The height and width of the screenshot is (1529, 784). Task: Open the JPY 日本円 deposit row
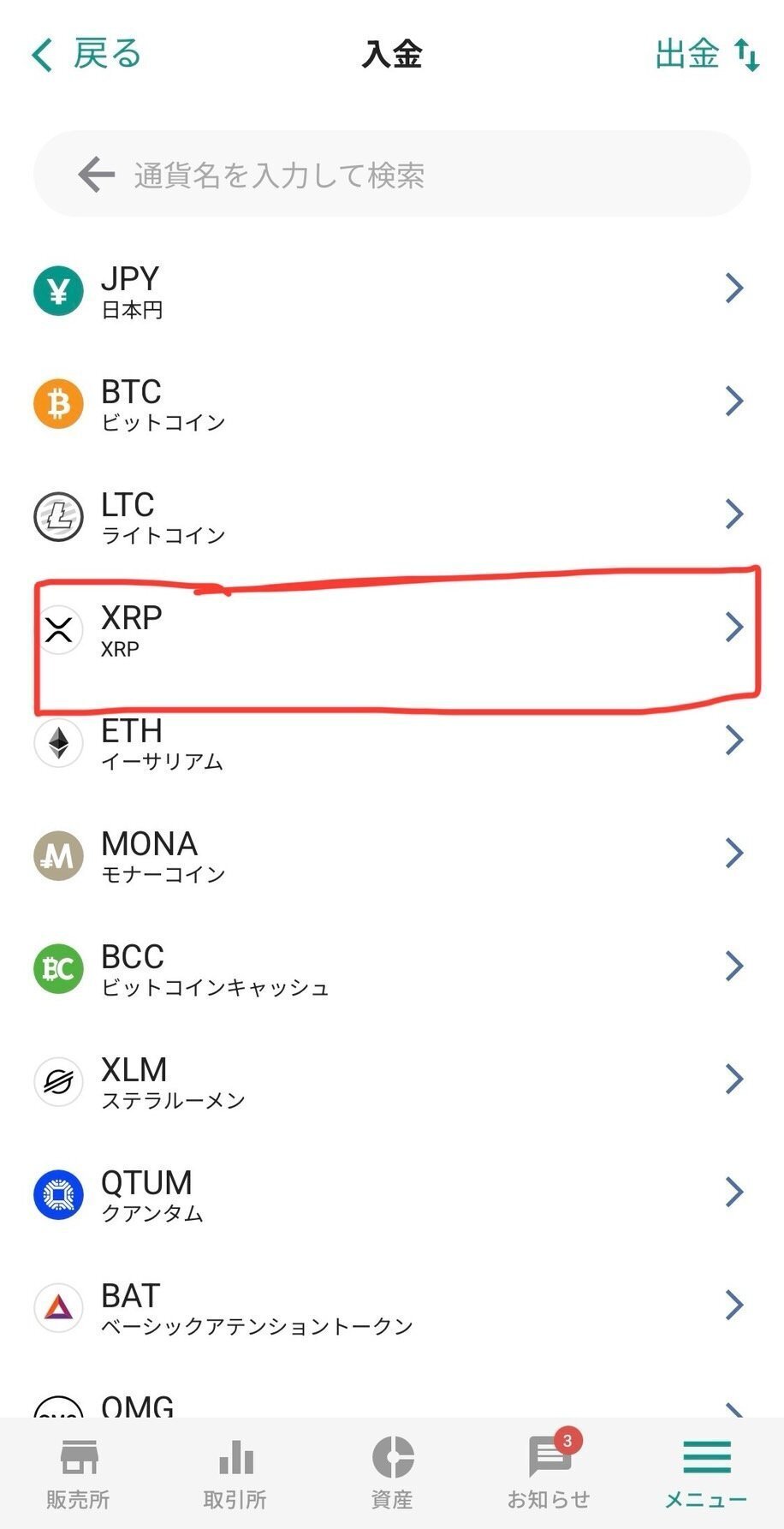(392, 290)
